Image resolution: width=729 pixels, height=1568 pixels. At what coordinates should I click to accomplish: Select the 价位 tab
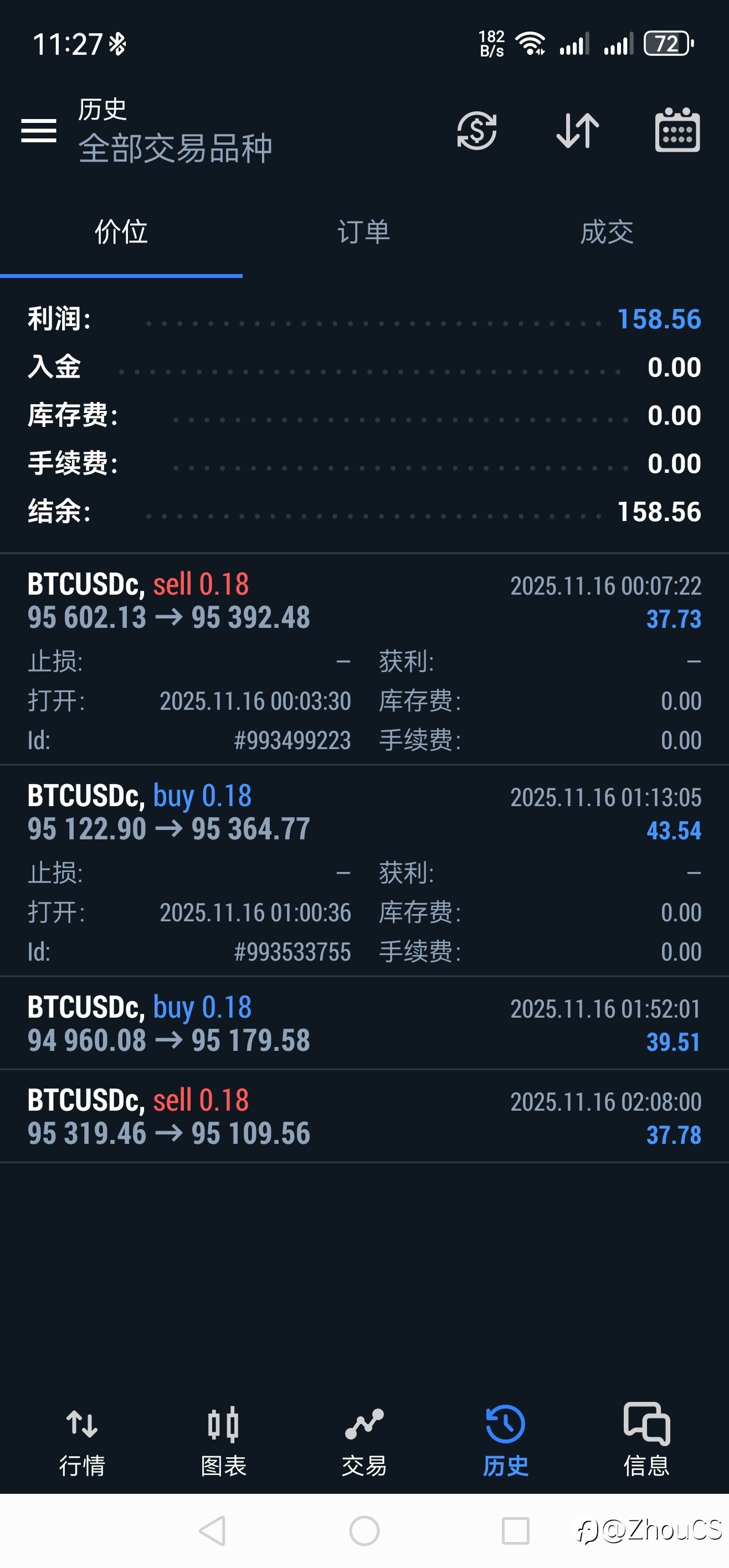point(121,233)
